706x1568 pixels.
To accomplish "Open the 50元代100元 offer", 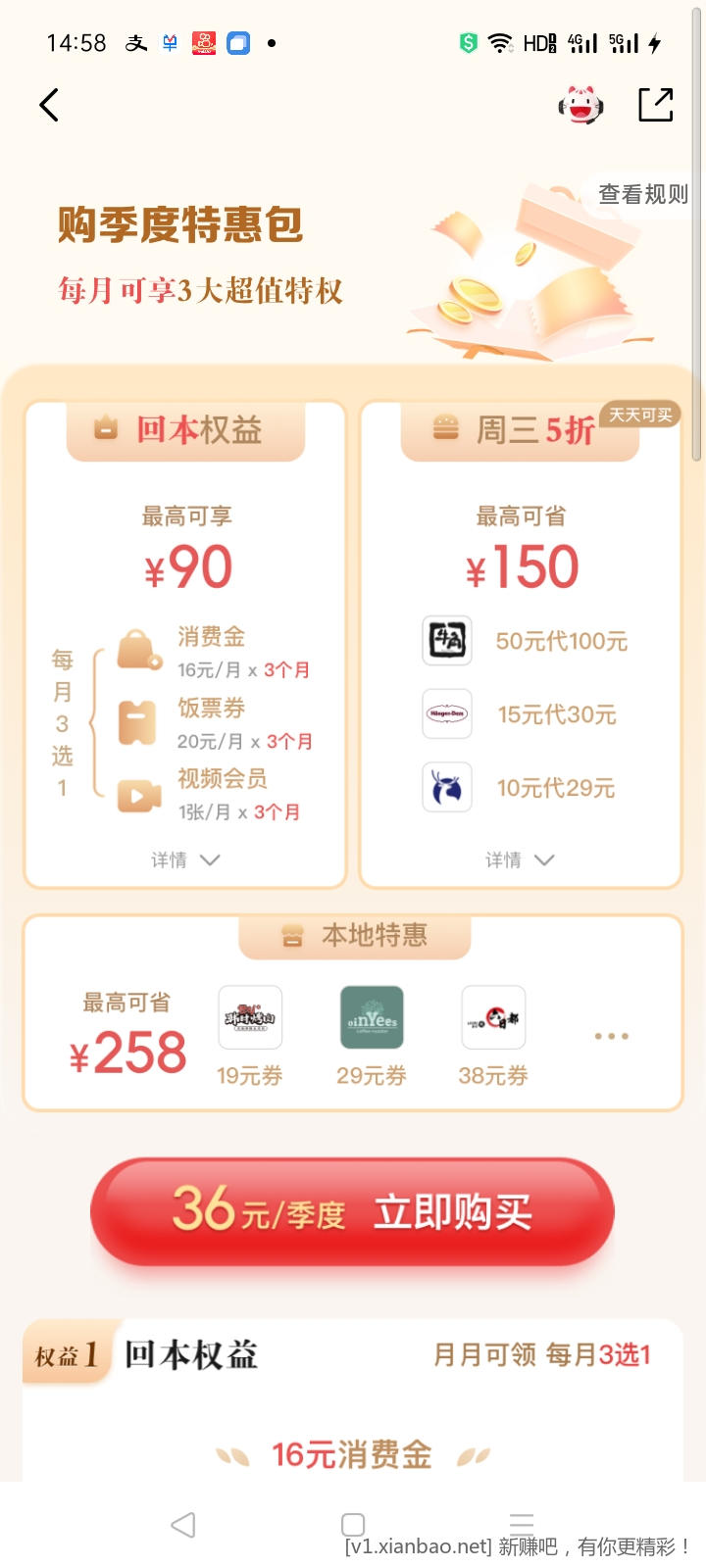I will [525, 641].
